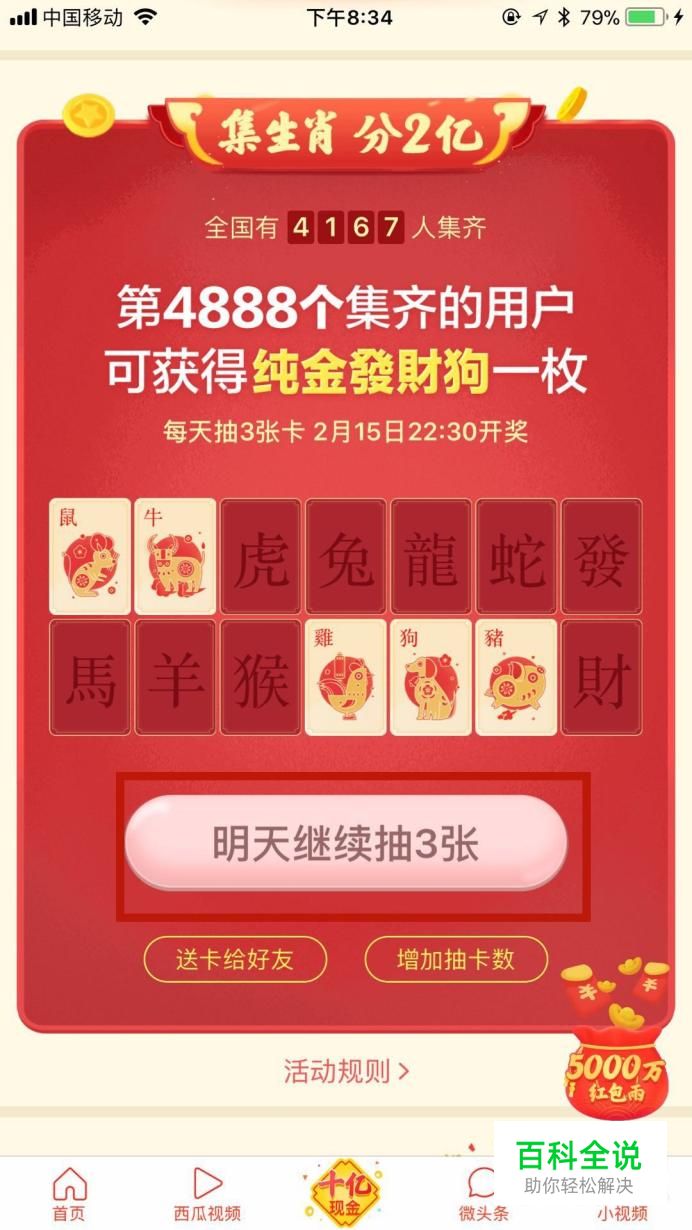View the collected 雞 zodiac card
Image resolution: width=692 pixels, height=1230 pixels.
point(346,677)
